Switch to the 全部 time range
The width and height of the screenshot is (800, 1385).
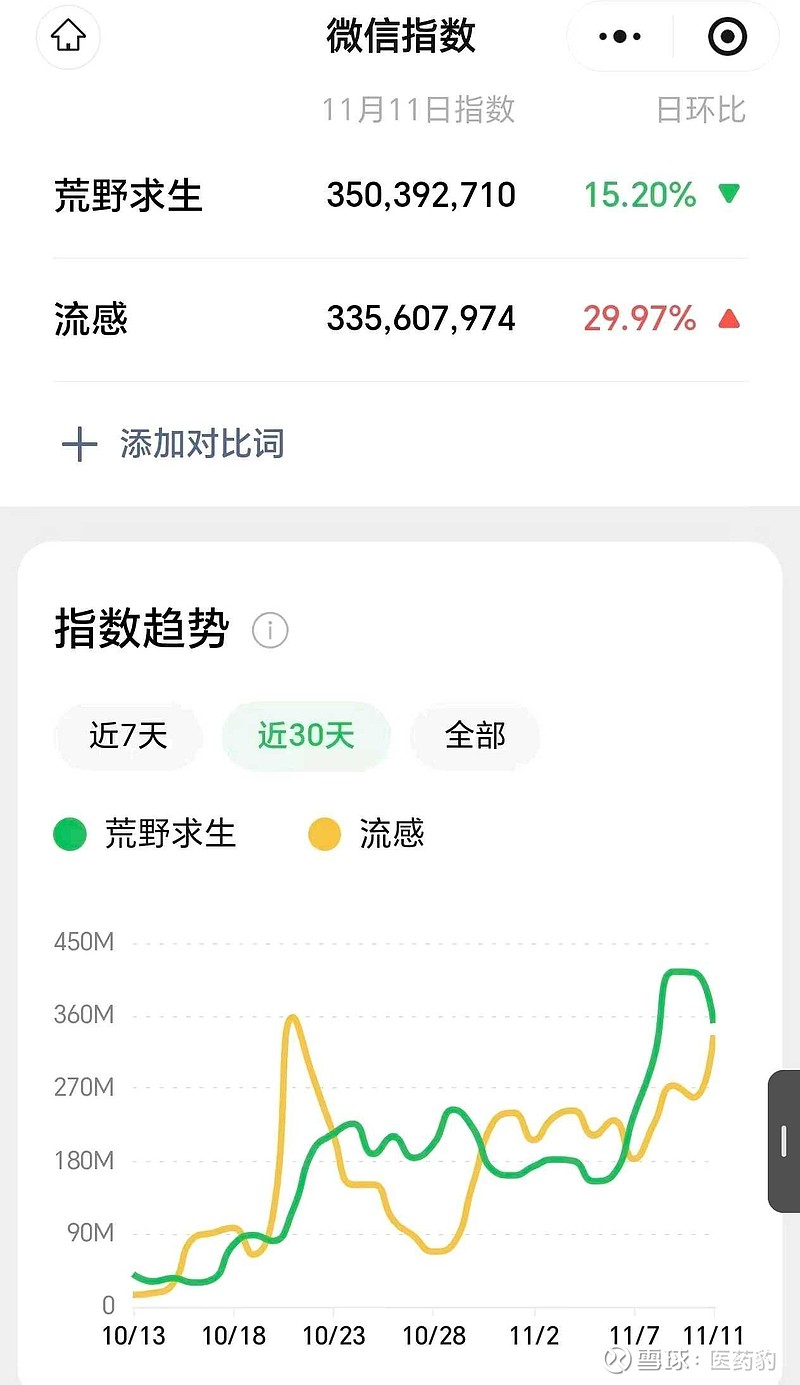[475, 736]
